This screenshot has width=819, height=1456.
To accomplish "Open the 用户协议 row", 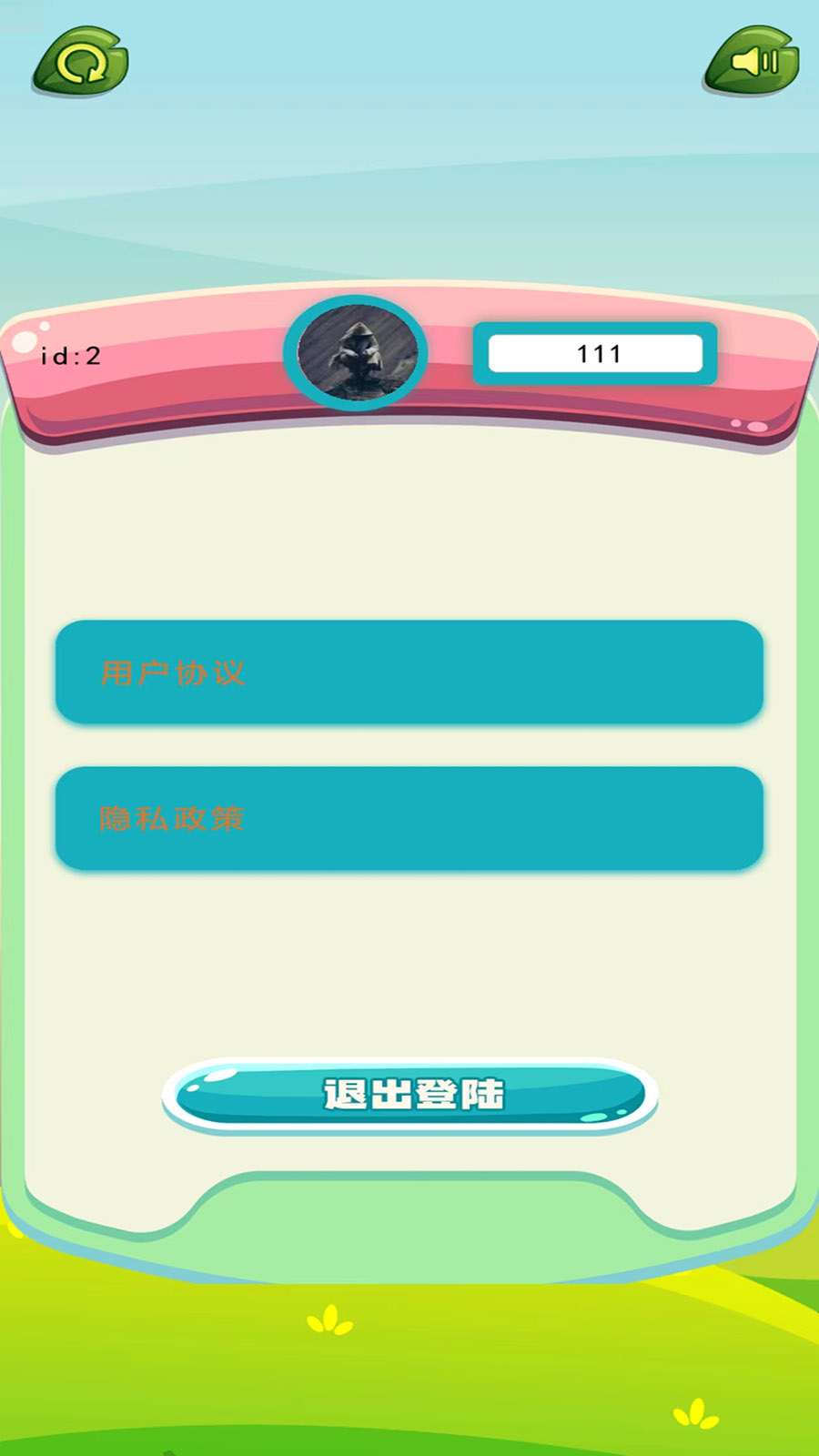I will [x=409, y=672].
